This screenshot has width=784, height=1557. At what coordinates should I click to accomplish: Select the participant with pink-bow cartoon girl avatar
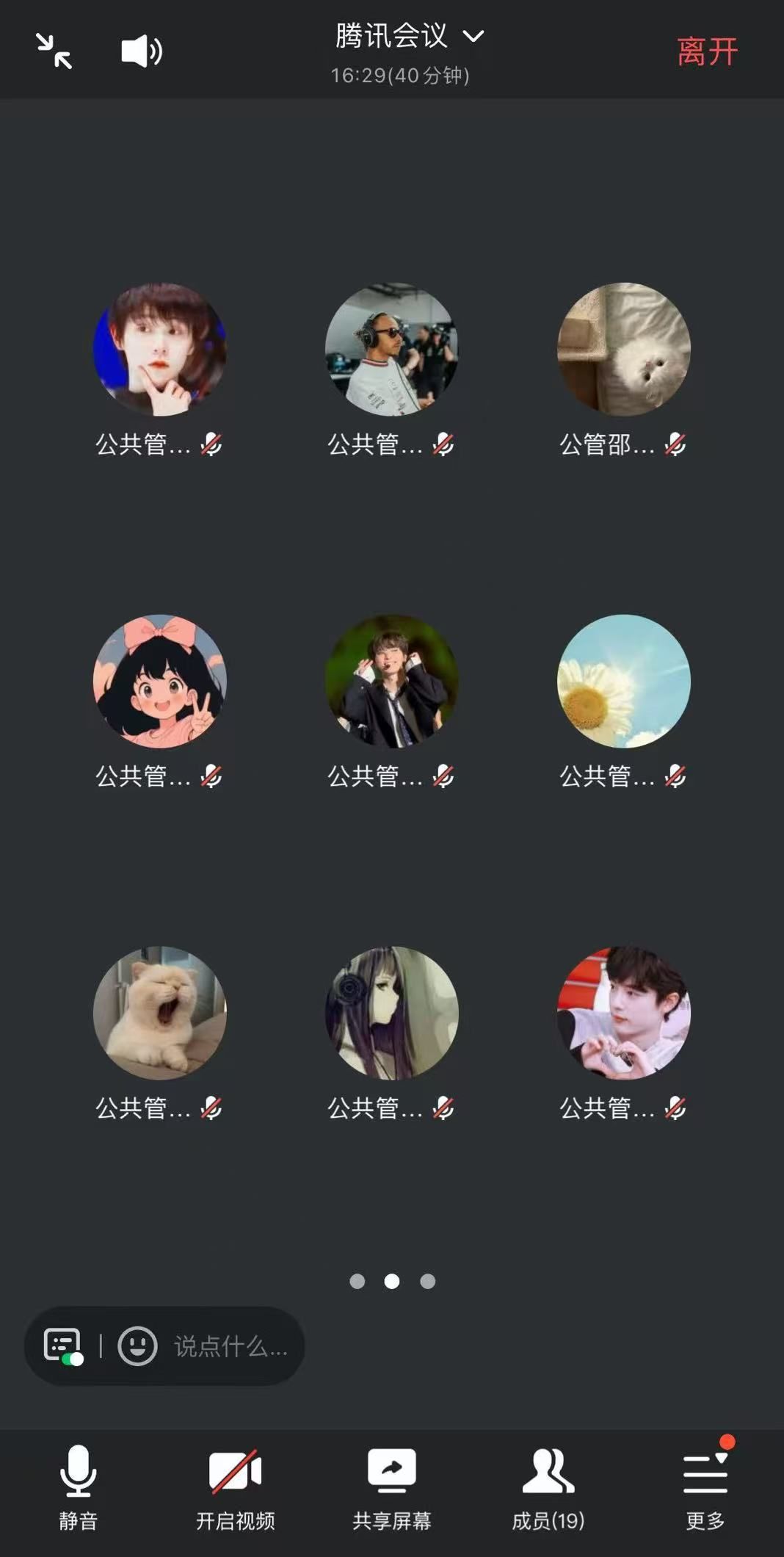coord(160,681)
